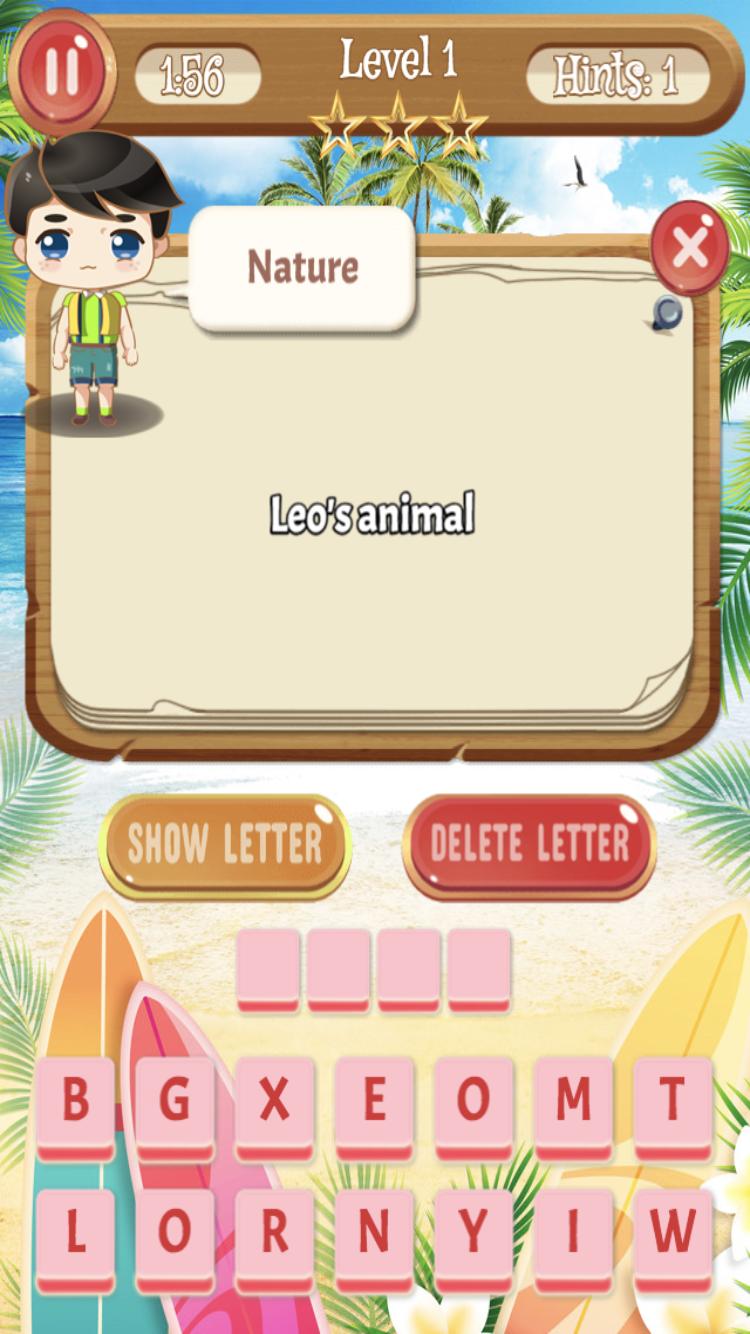750x1334 pixels.
Task: Choose the letter E tile
Action: [x=374, y=1103]
